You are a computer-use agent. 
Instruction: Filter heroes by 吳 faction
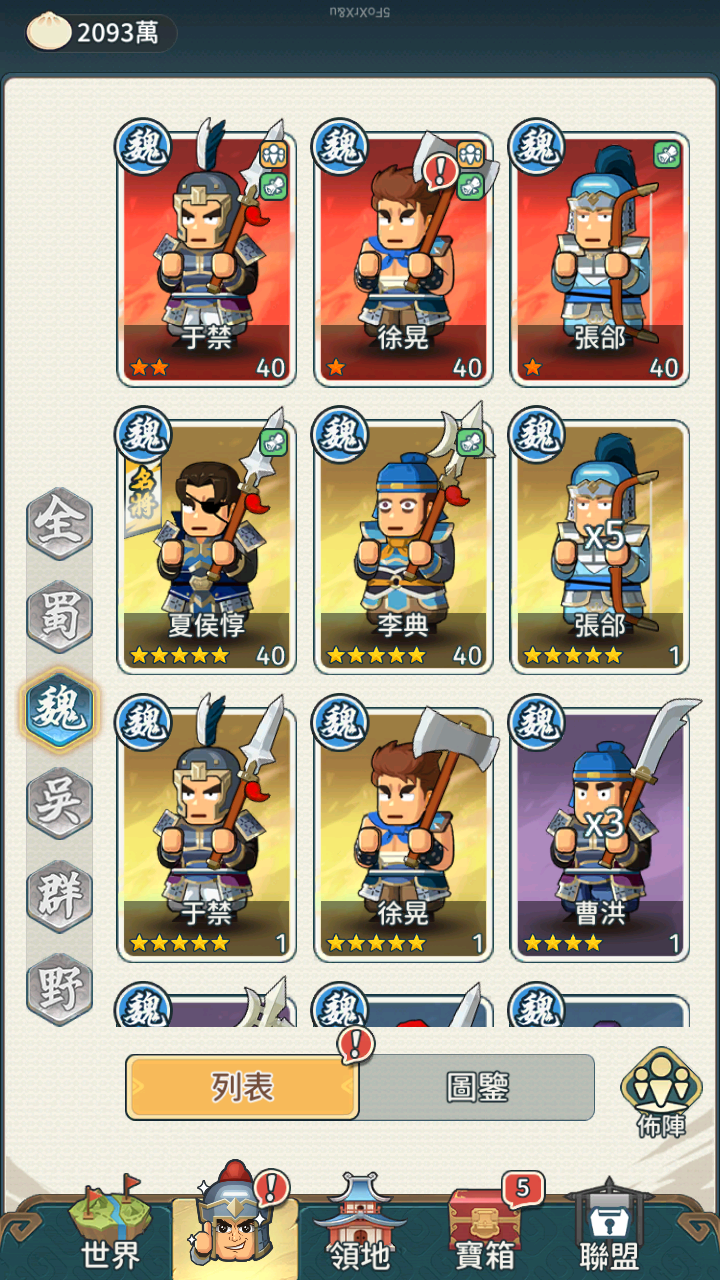click(59, 801)
